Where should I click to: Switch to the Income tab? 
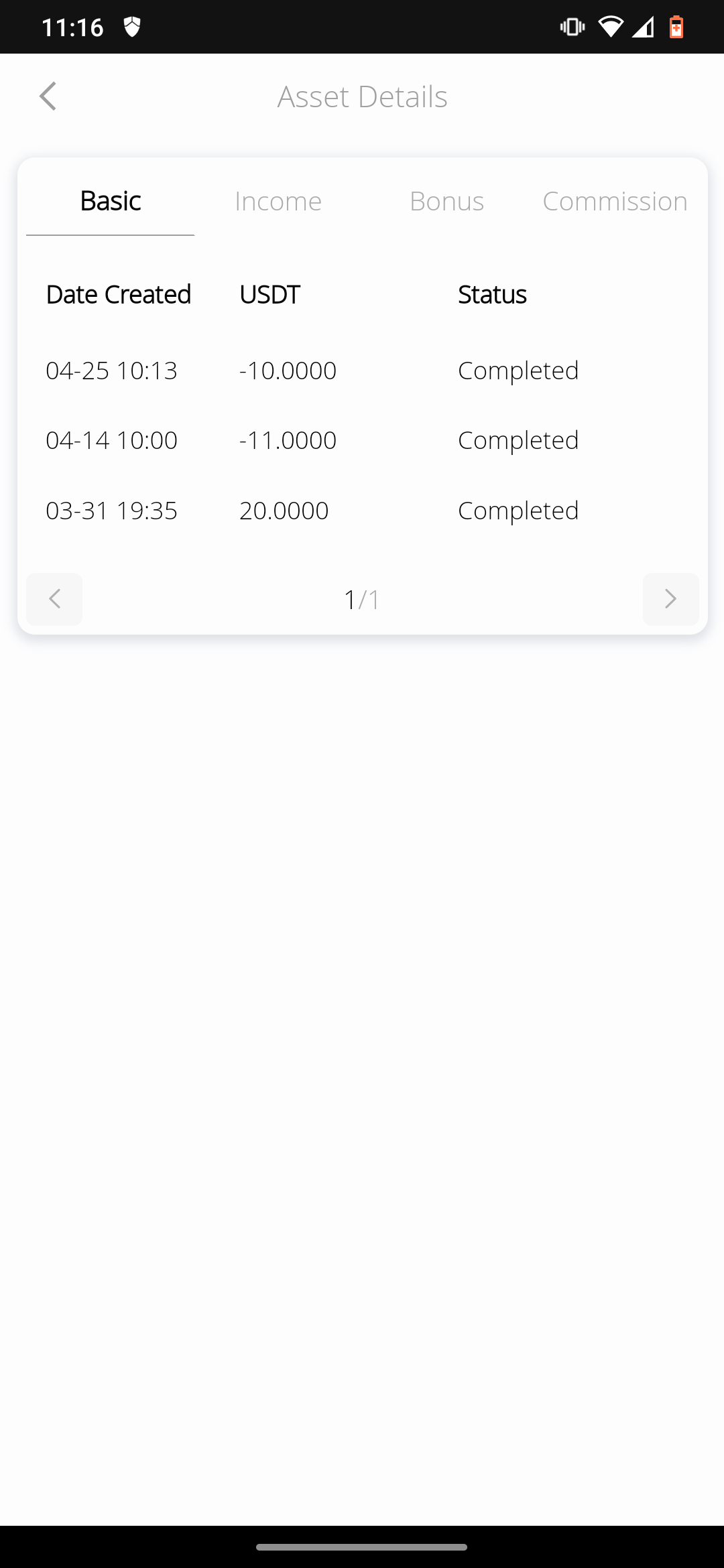click(x=278, y=201)
